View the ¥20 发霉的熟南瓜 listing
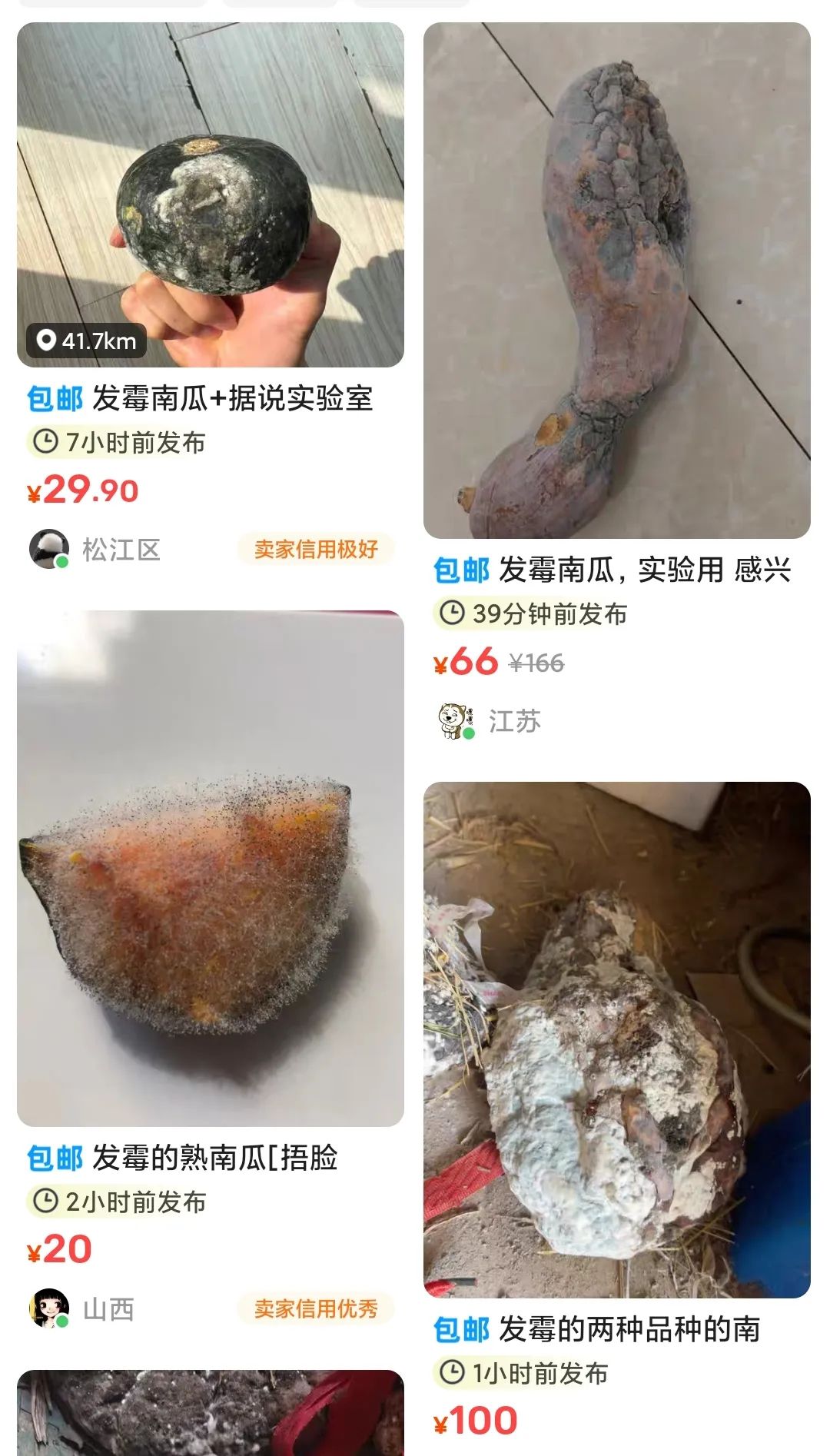 tap(210, 869)
